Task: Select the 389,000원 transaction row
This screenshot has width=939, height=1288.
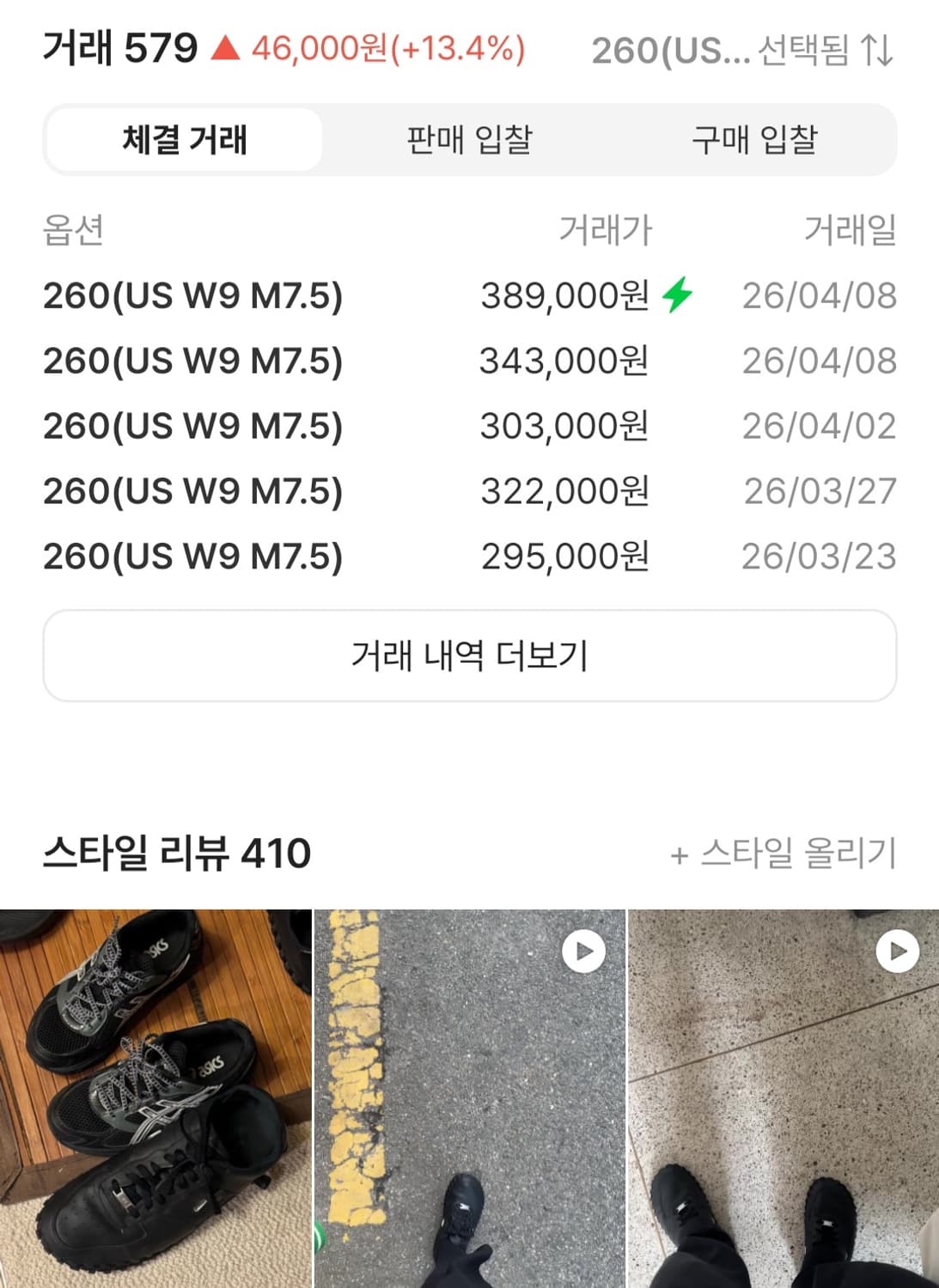Action: [x=469, y=296]
